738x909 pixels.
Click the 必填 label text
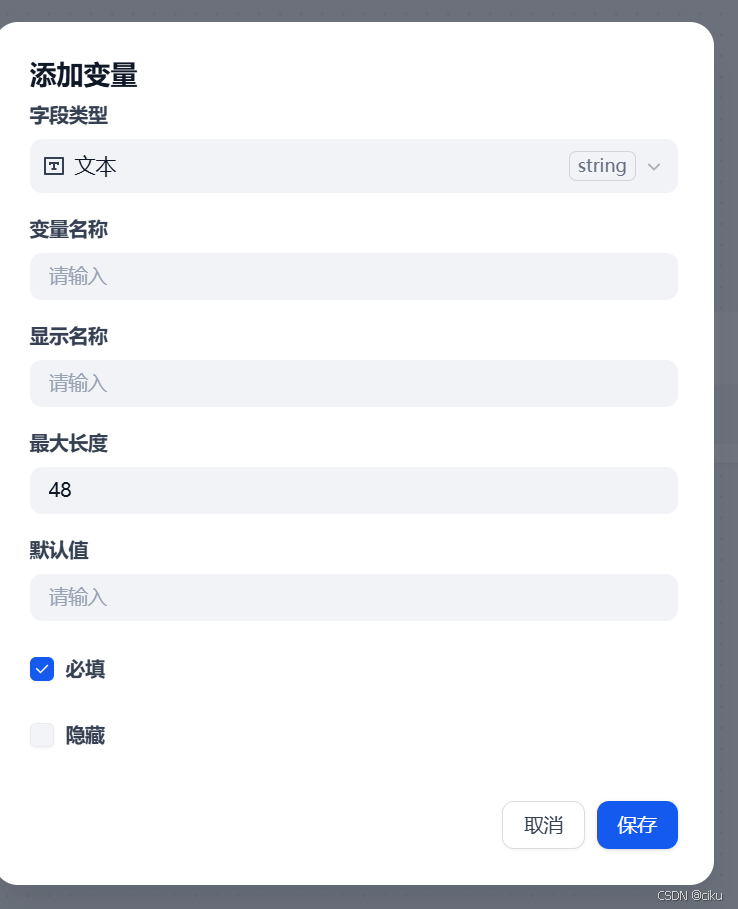[x=85, y=669]
